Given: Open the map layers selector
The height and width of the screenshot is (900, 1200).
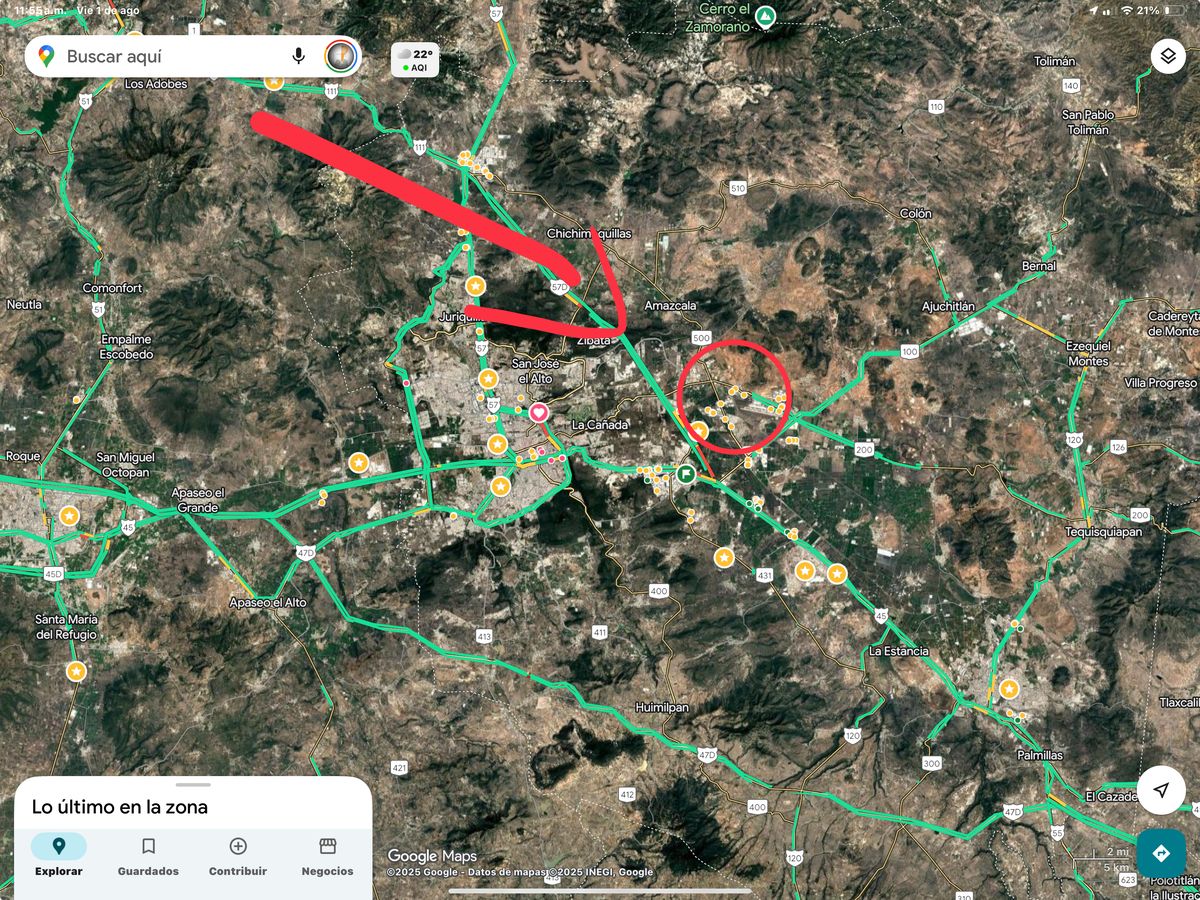Looking at the screenshot, I should tap(1167, 56).
